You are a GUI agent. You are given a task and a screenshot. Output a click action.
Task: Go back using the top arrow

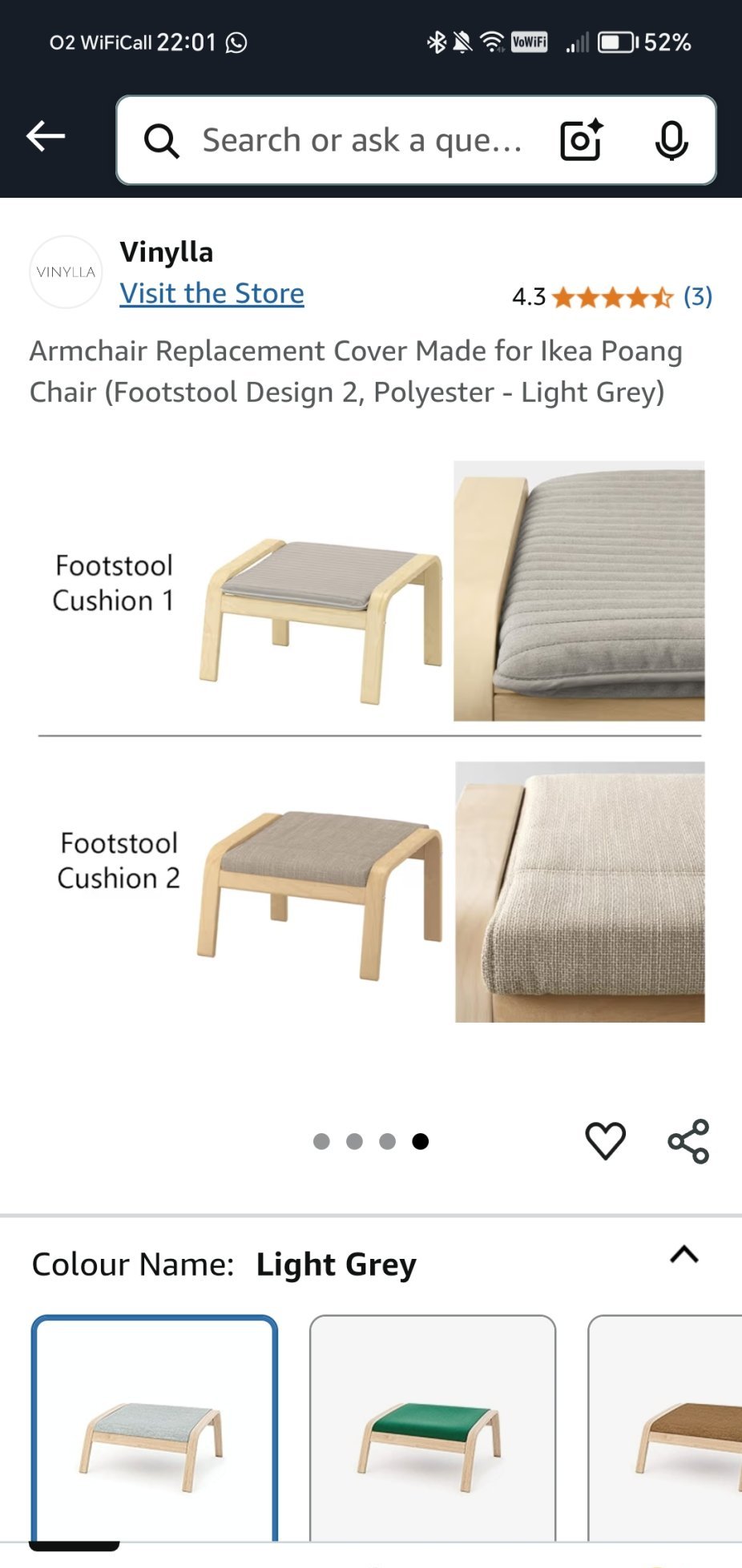coord(46,137)
